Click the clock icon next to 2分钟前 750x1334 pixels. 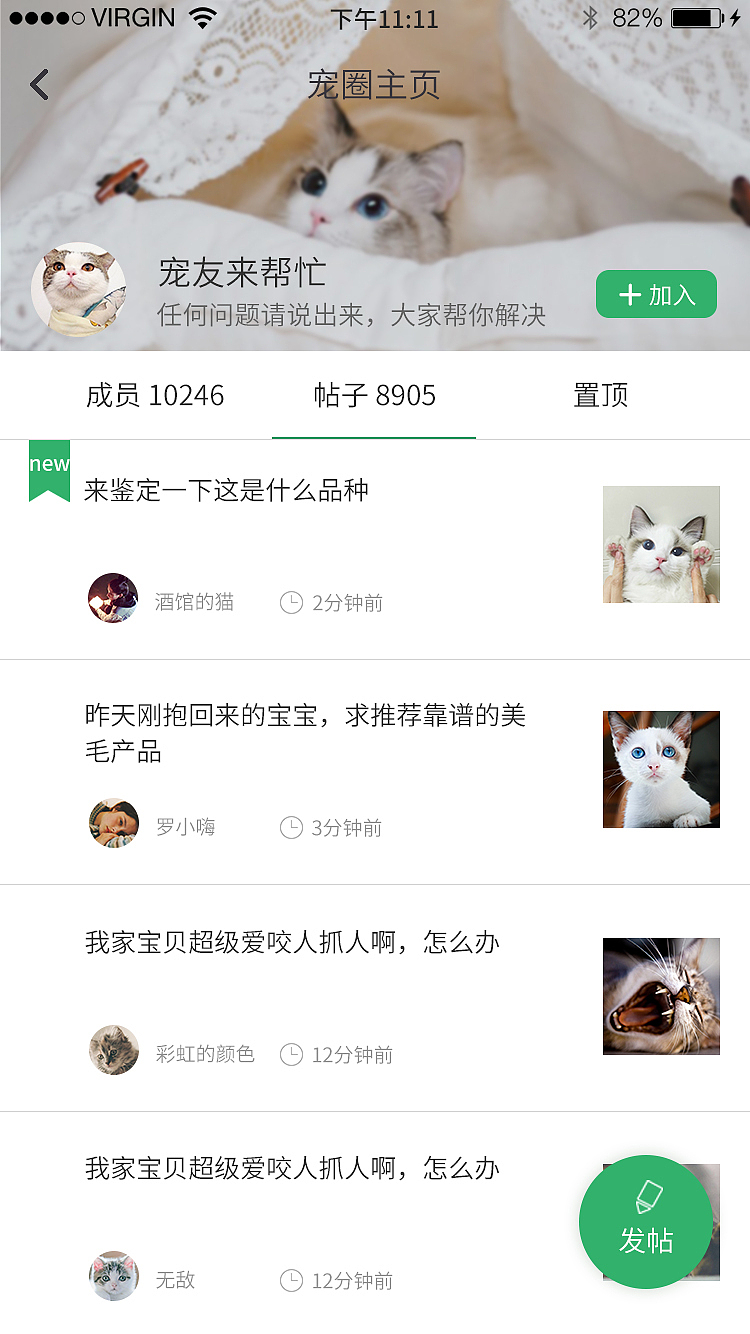(x=290, y=602)
